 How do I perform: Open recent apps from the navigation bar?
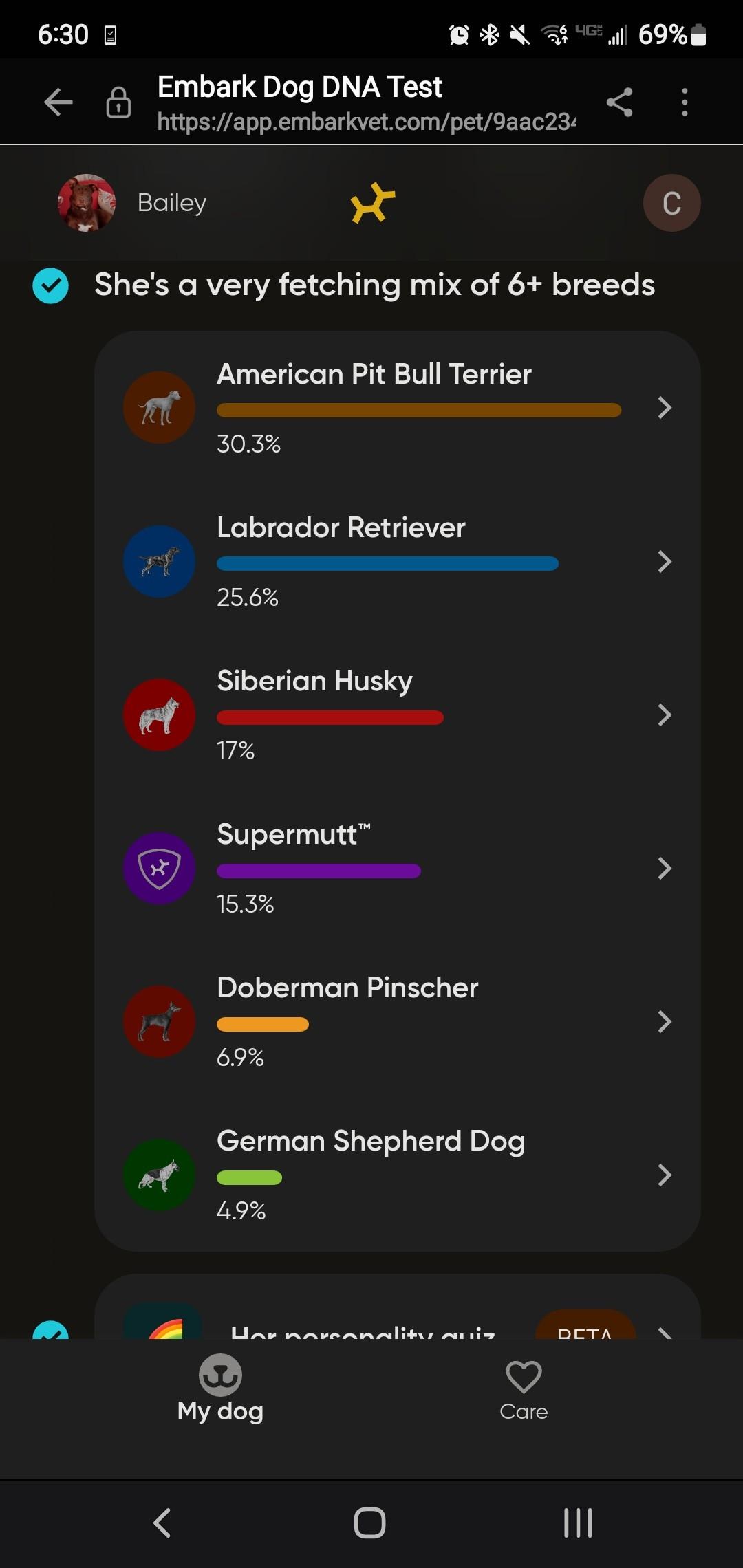click(578, 1523)
